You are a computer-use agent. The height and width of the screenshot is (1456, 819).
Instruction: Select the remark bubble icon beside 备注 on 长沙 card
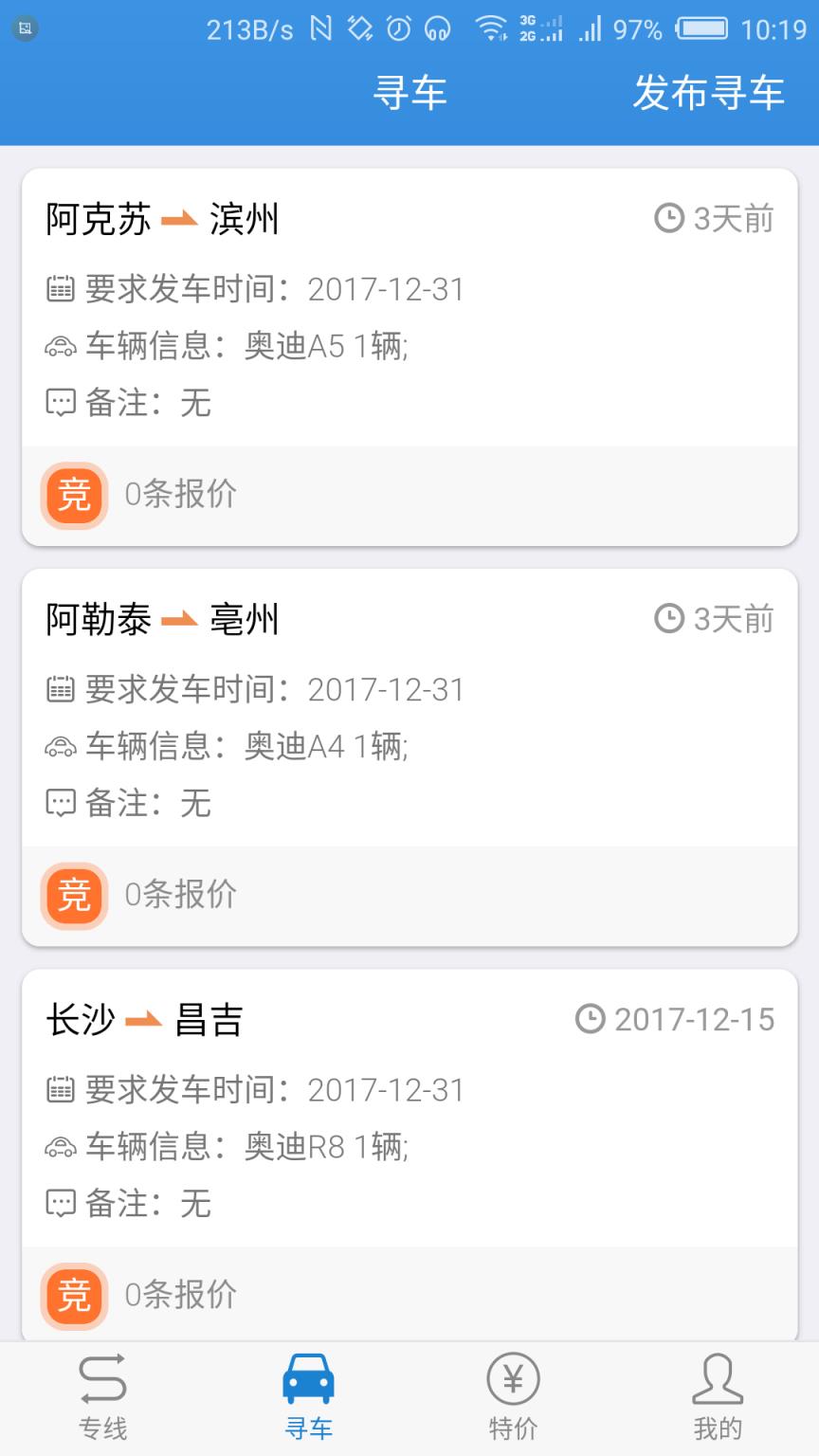[60, 1204]
